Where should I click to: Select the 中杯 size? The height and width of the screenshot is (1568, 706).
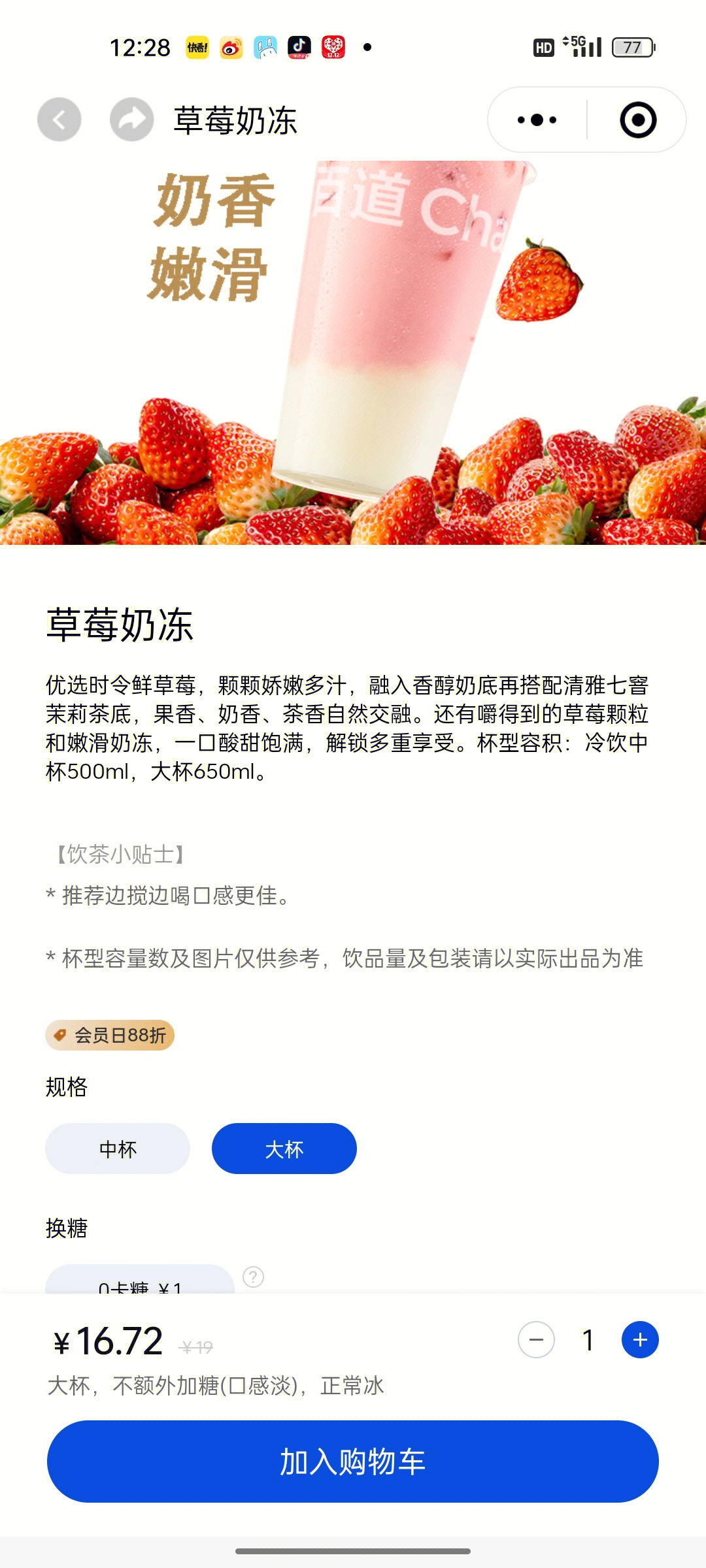click(118, 1149)
